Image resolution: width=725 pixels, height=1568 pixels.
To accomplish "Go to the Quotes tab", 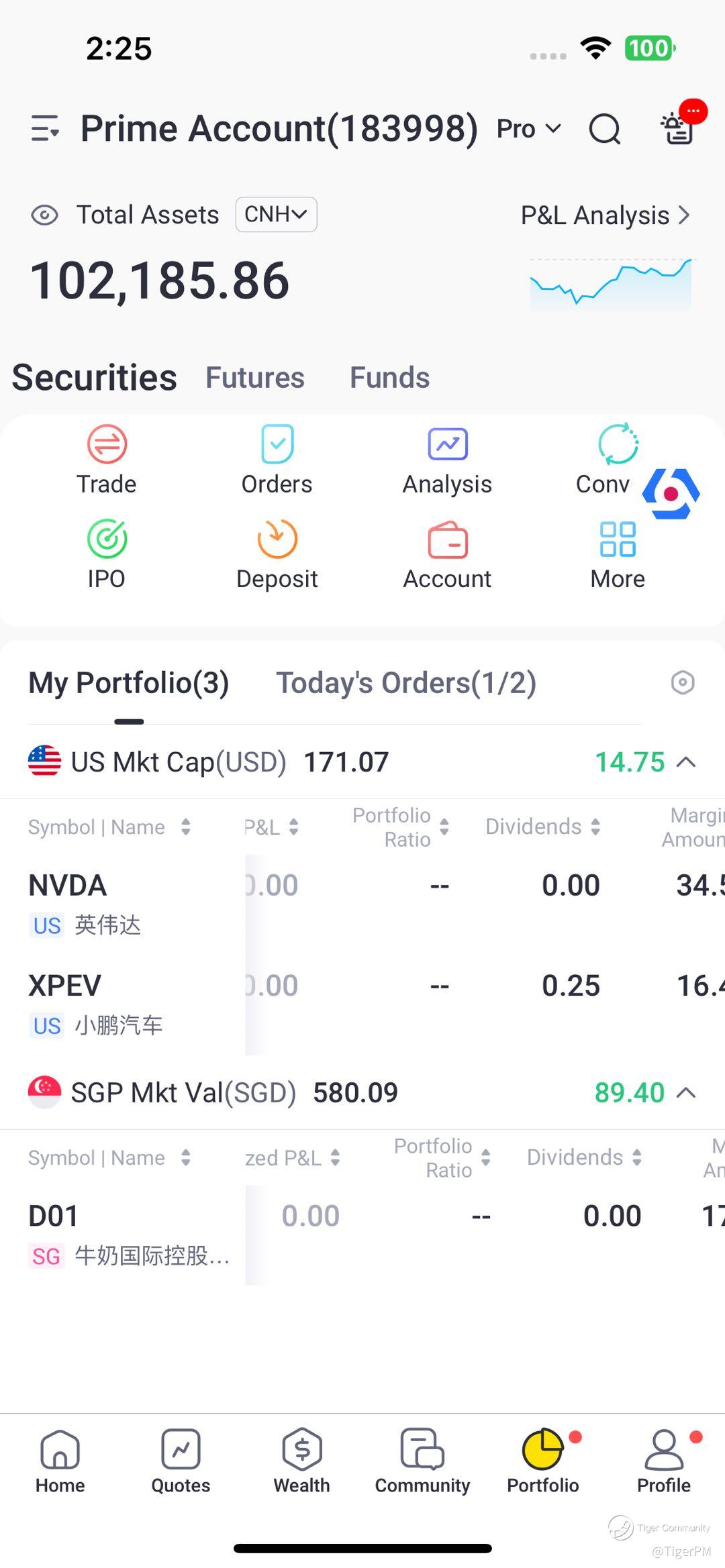I will (x=181, y=1461).
